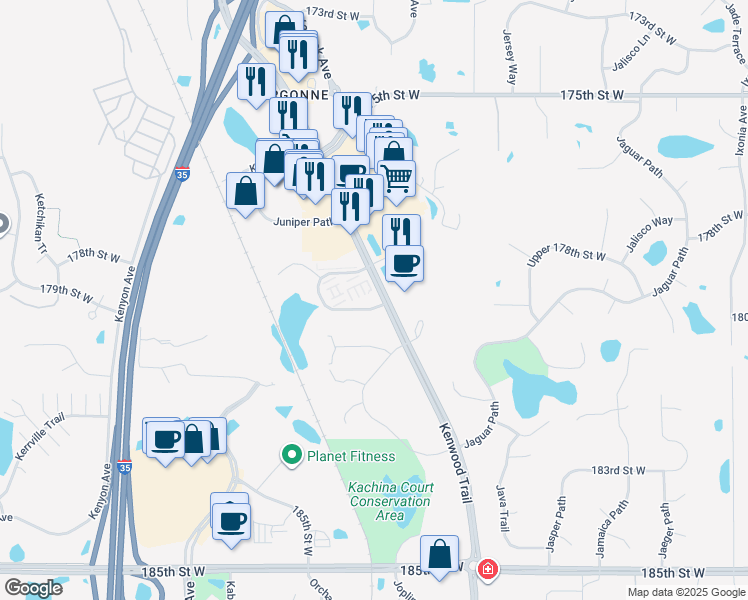Tap the grocery cart store marker

click(396, 181)
